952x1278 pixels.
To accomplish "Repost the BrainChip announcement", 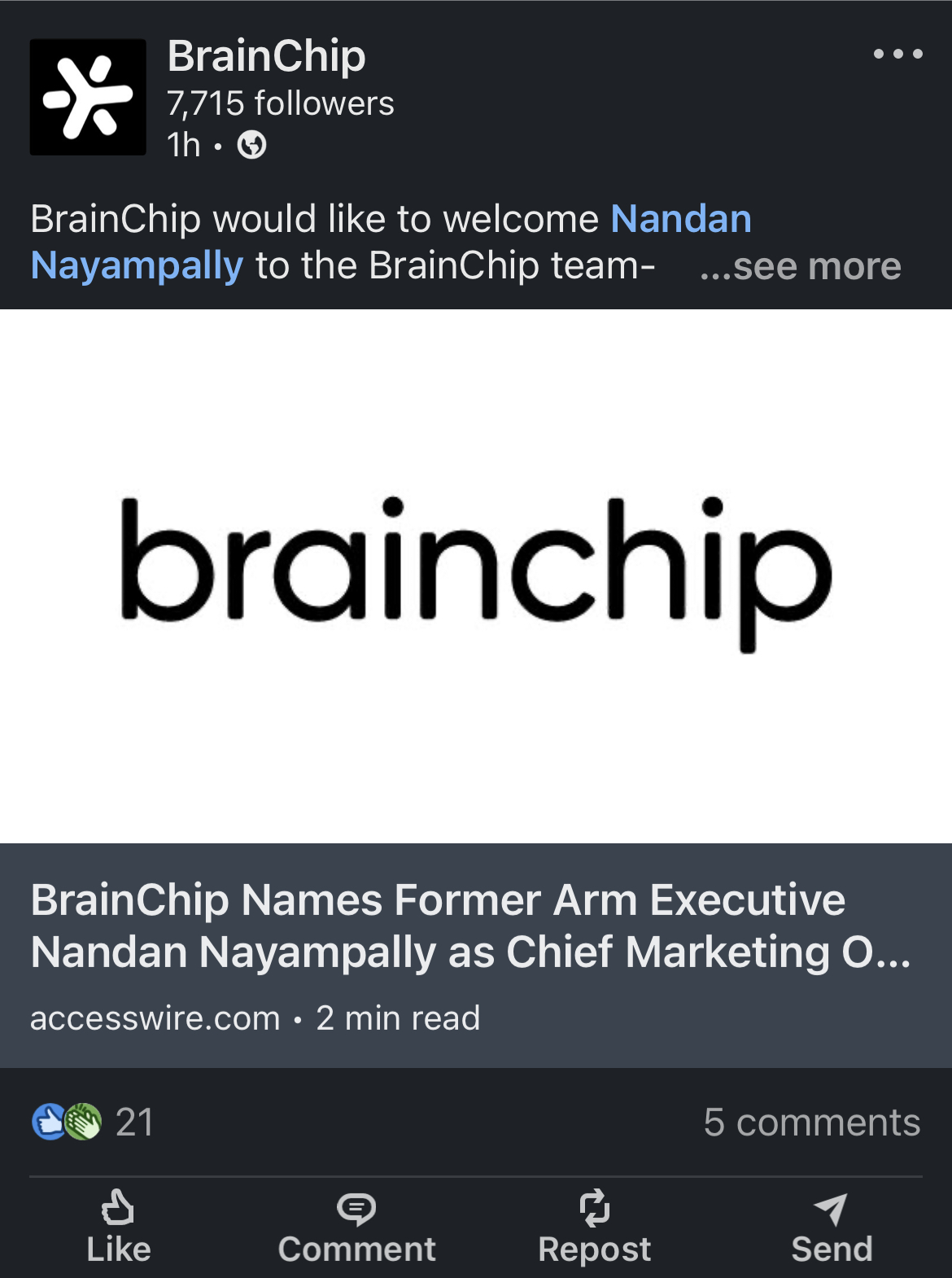I will point(594,1227).
